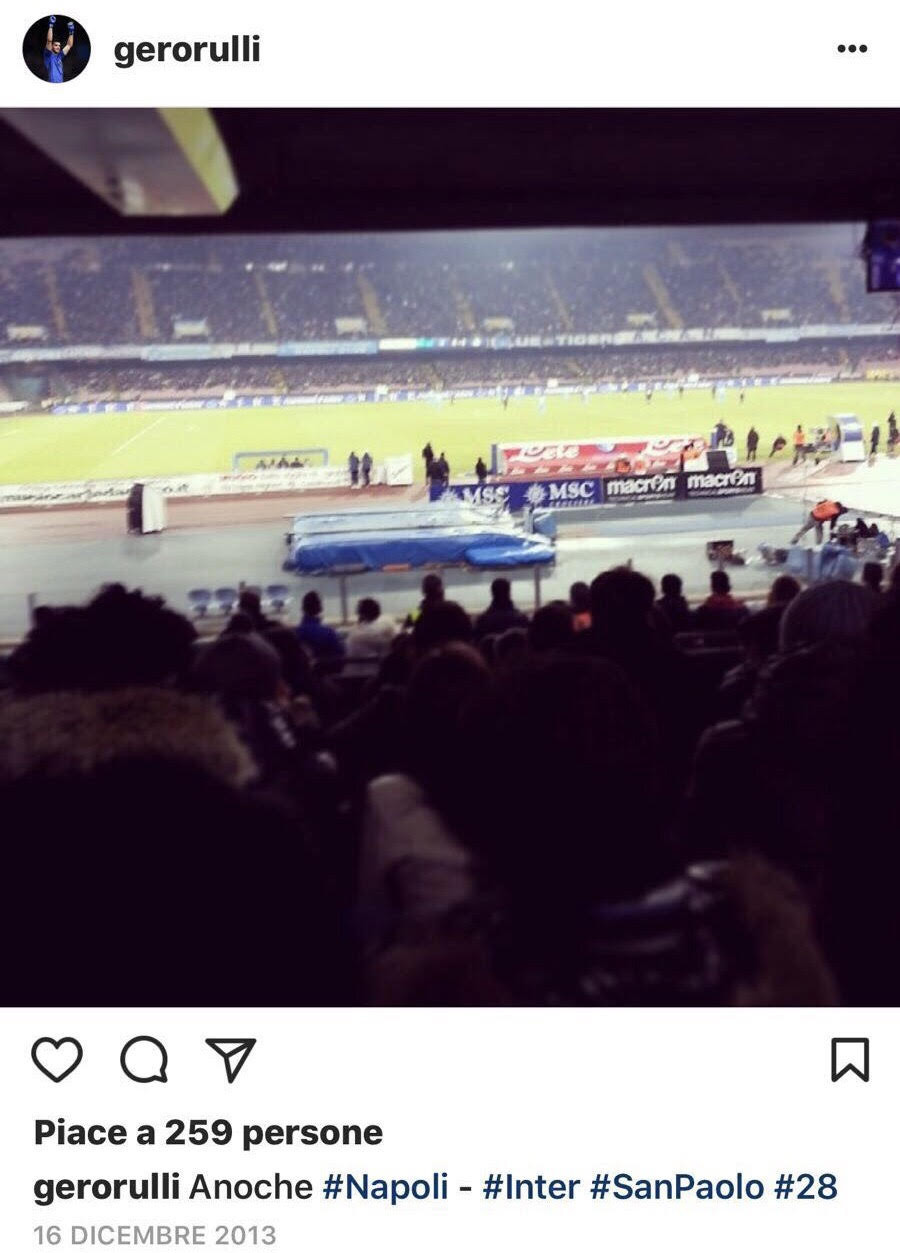Open the #Napoli hashtag
Viewport: 900px width, 1253px height.
coord(385,1187)
